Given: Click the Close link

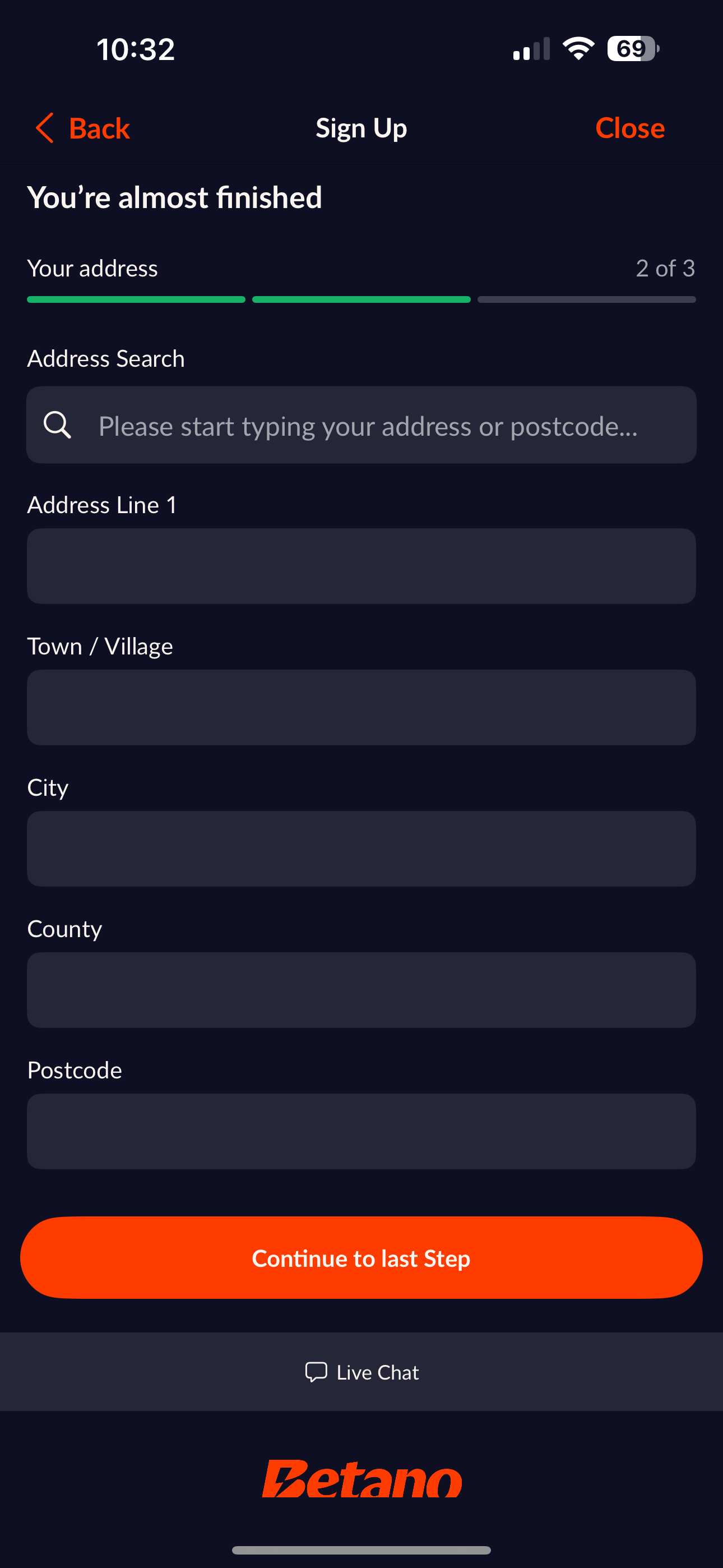Looking at the screenshot, I should tap(630, 128).
